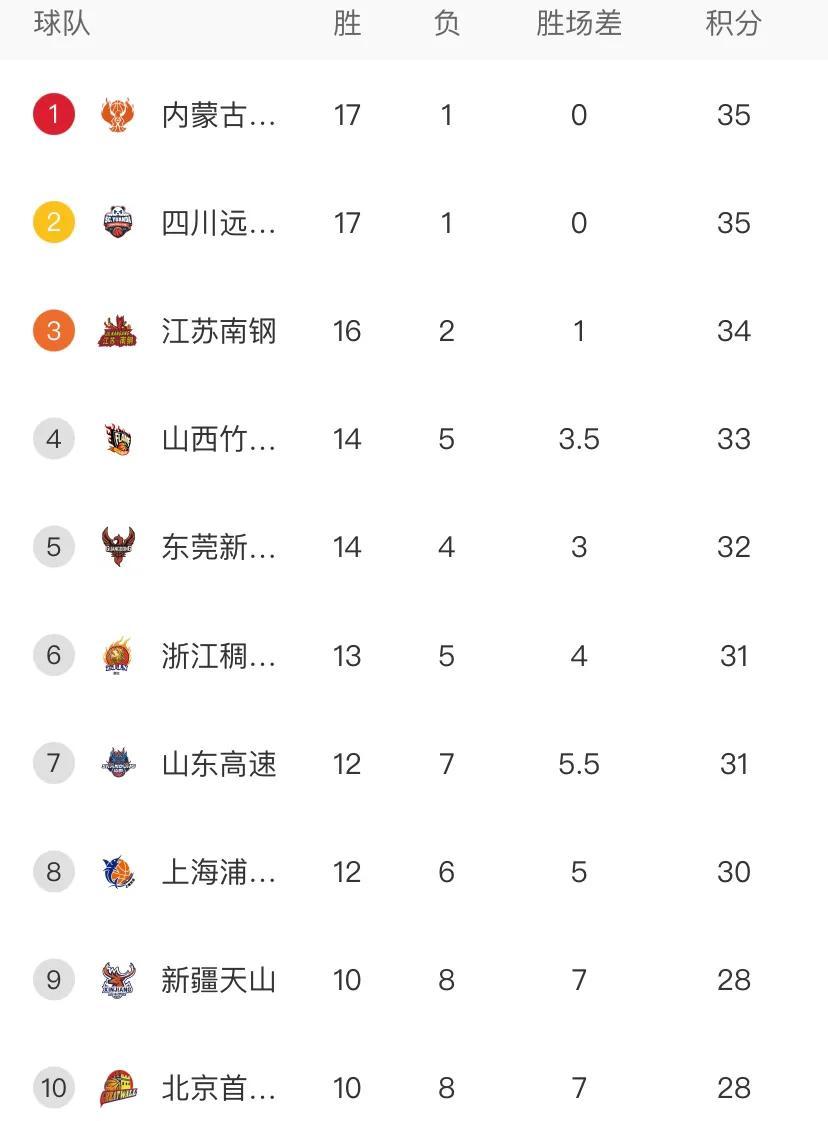This screenshot has width=828, height=1121.
Task: Open the 东莞新 team row
Action: tap(218, 547)
